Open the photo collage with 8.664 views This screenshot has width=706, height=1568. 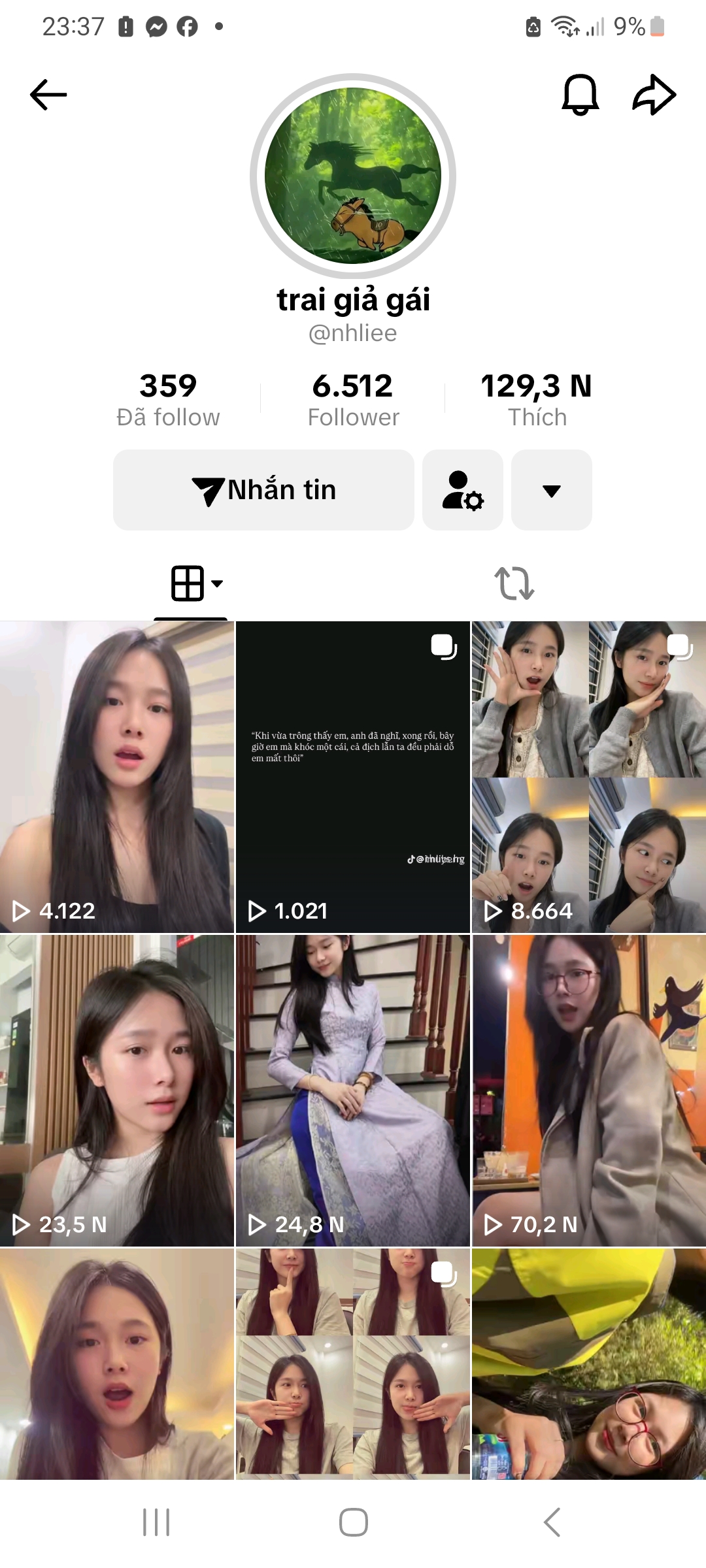coord(588,776)
